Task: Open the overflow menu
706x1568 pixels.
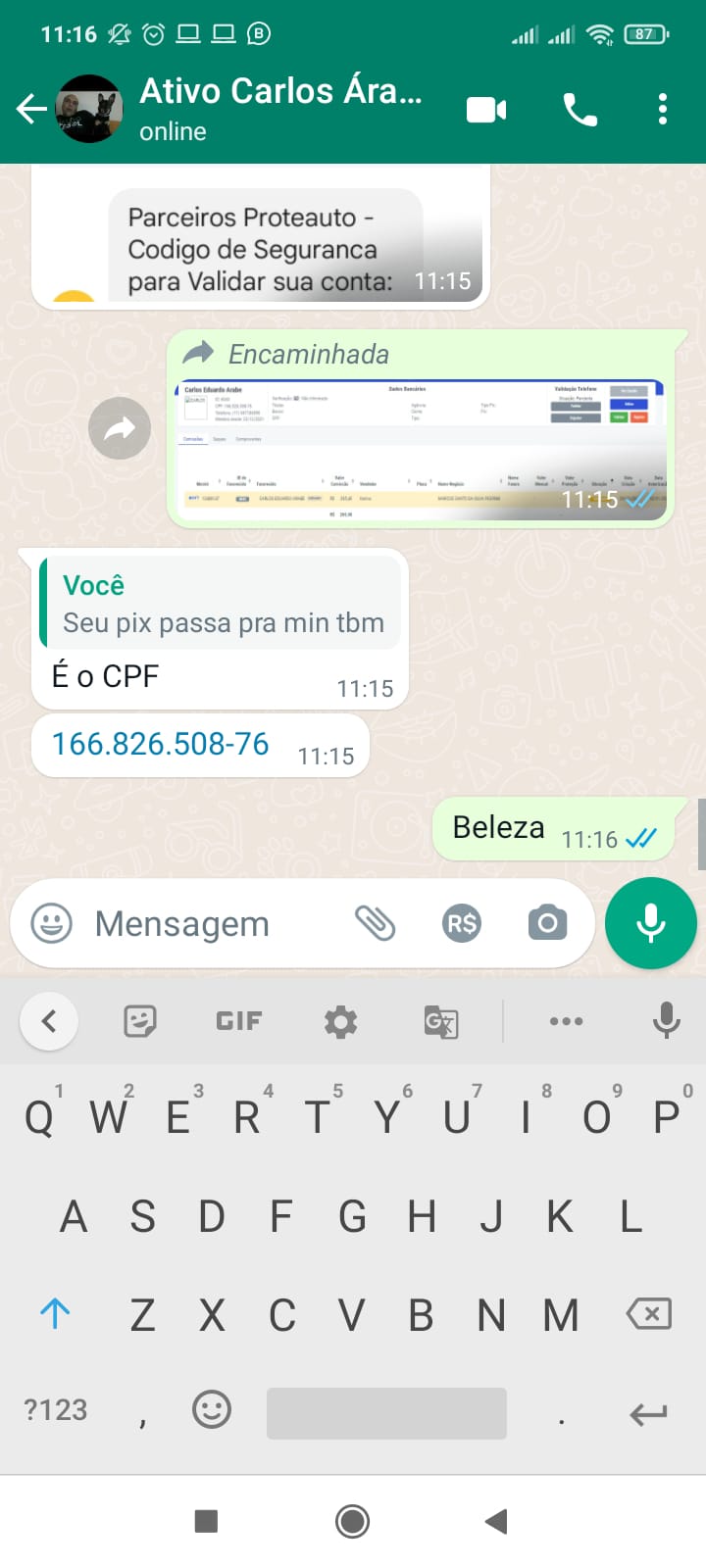Action: [x=663, y=109]
